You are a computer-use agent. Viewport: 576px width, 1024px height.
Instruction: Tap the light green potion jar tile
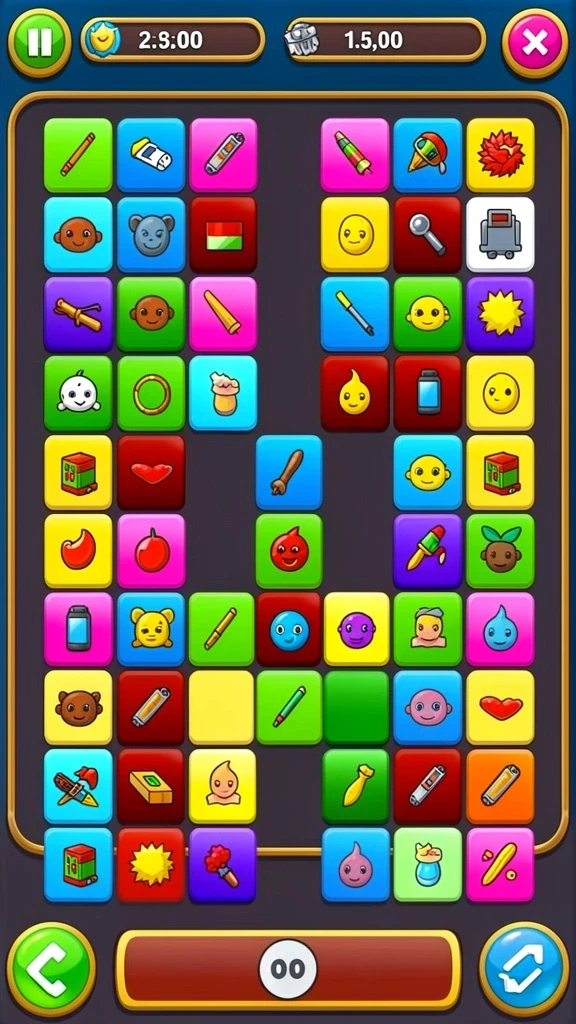(428, 865)
